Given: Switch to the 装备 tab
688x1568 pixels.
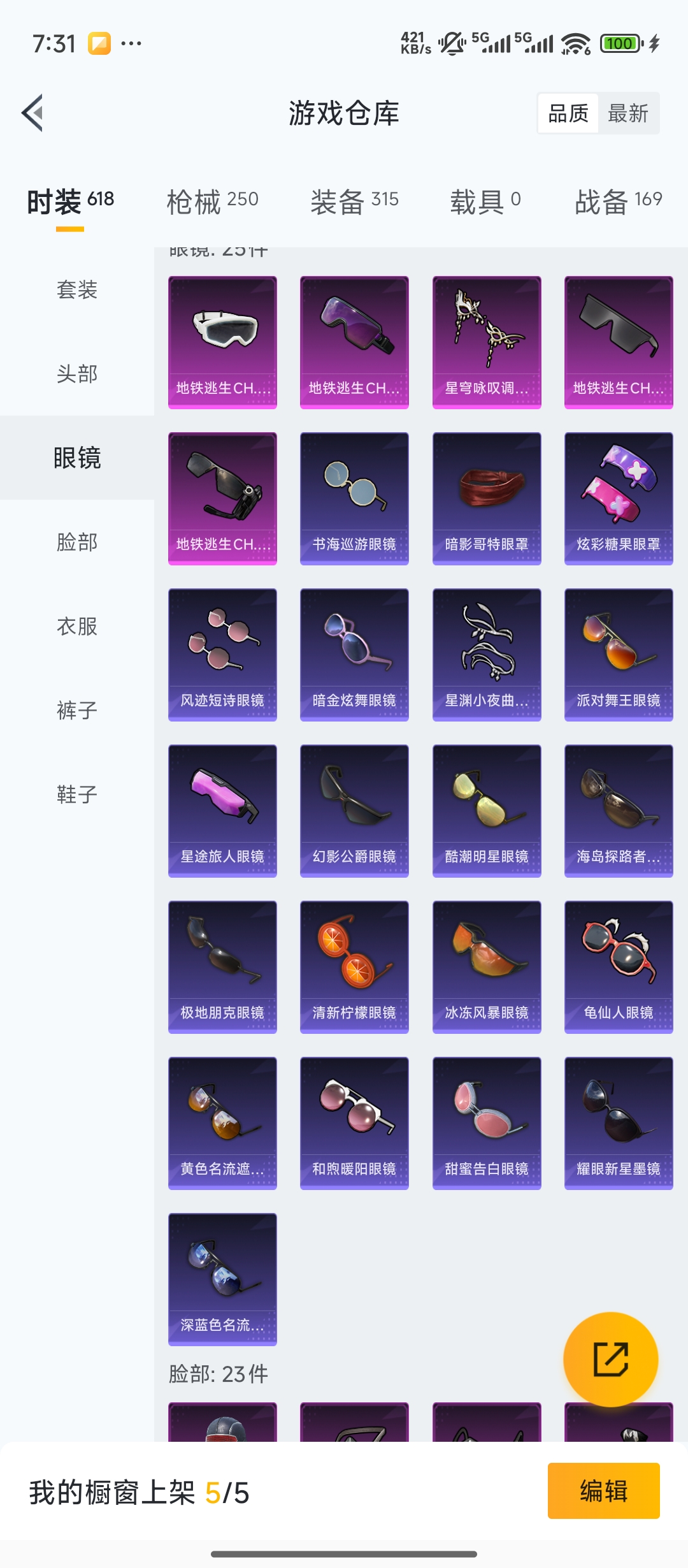Looking at the screenshot, I should 354,200.
